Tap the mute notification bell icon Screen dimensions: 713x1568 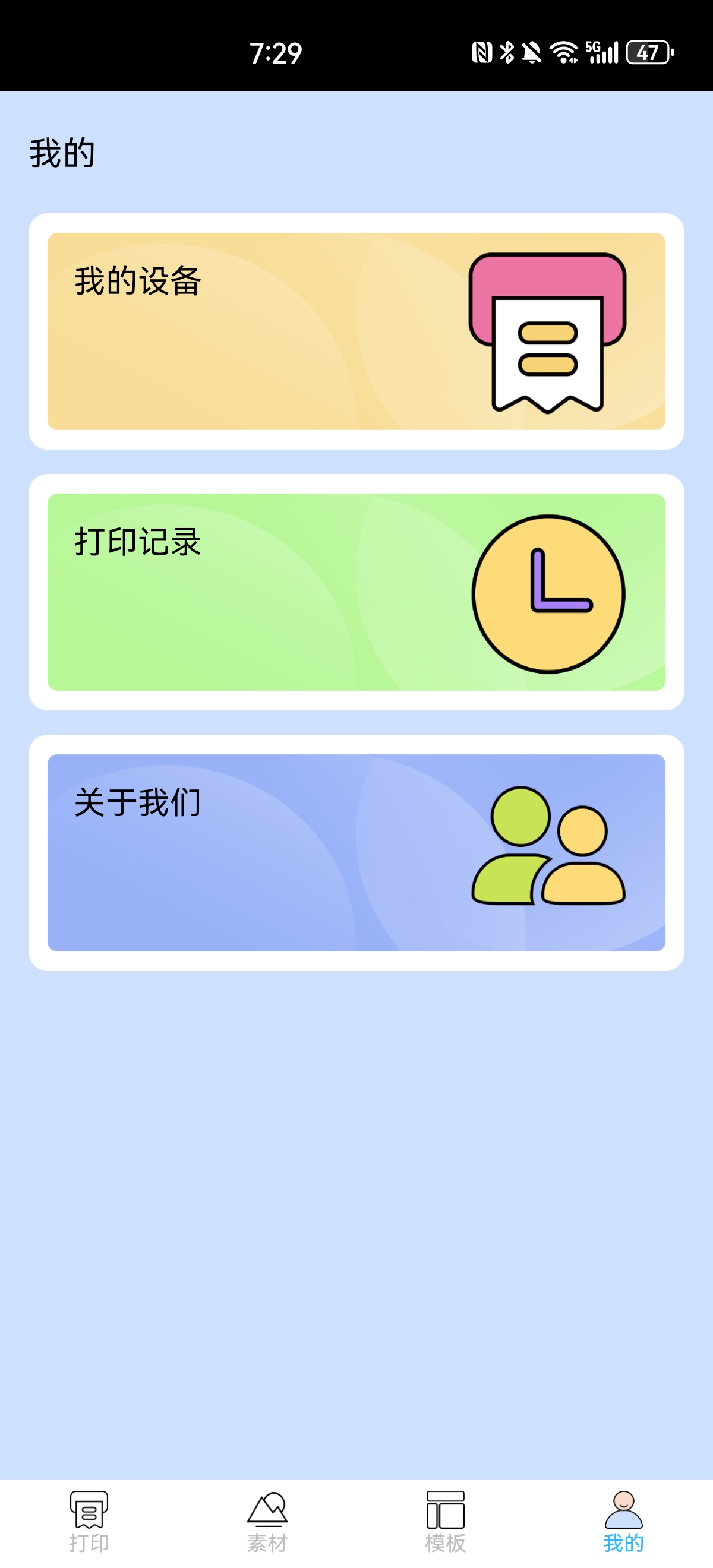[x=532, y=53]
